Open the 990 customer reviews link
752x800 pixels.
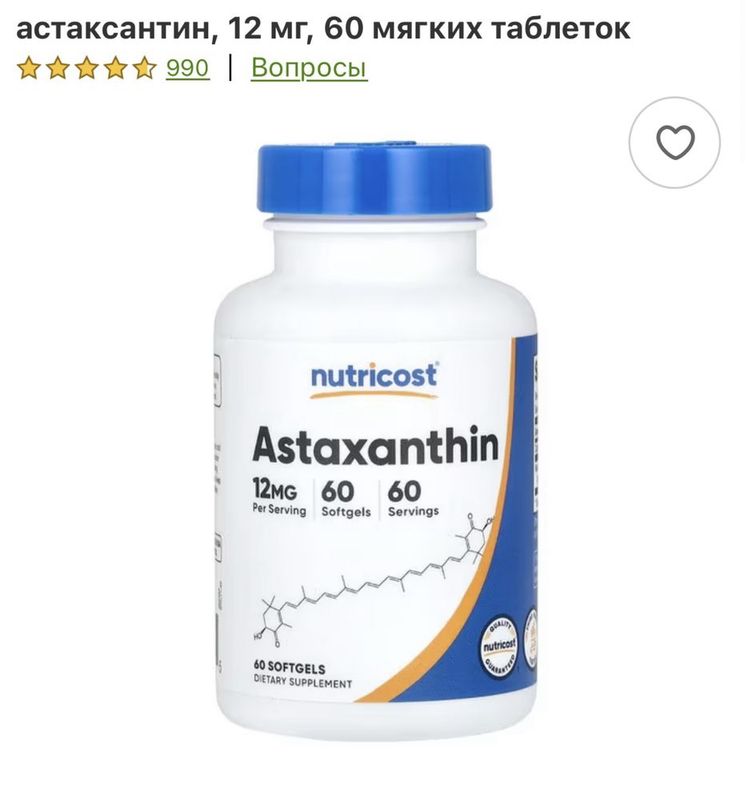point(187,69)
